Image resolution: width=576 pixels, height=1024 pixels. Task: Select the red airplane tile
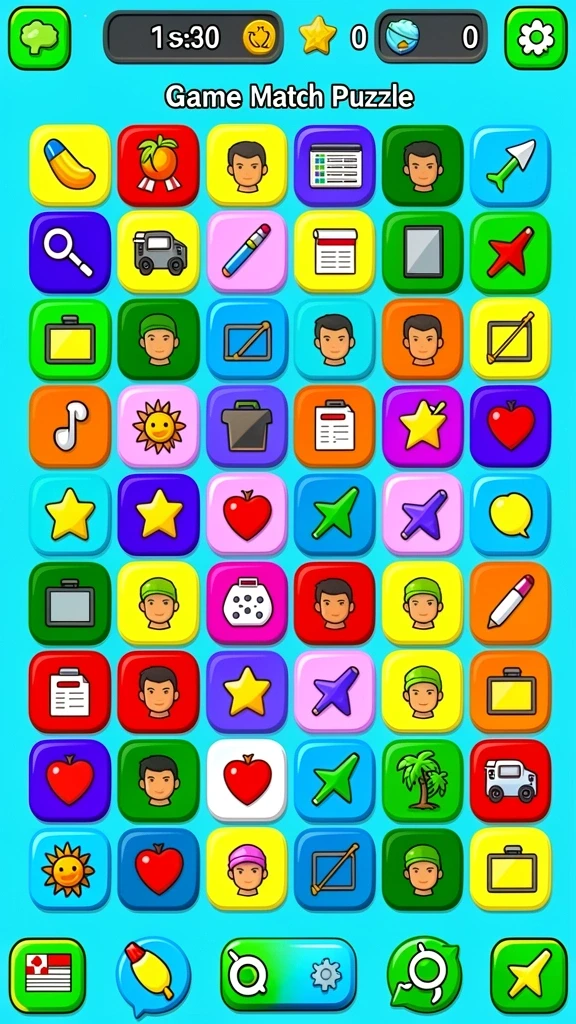510,252
